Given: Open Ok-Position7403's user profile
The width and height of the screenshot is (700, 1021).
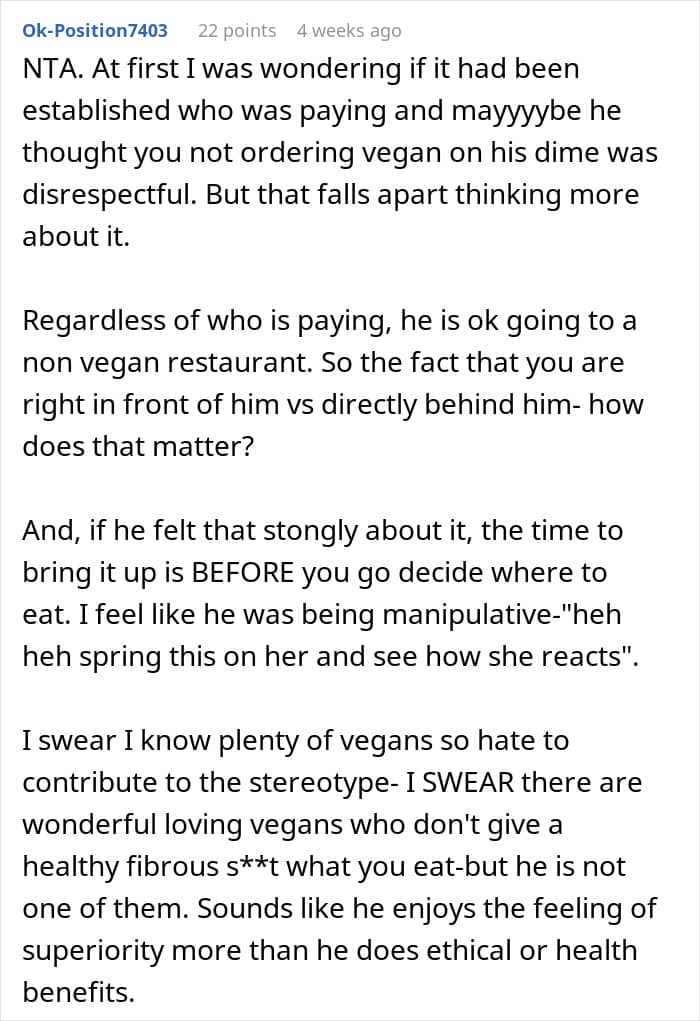Looking at the screenshot, I should [95, 31].
